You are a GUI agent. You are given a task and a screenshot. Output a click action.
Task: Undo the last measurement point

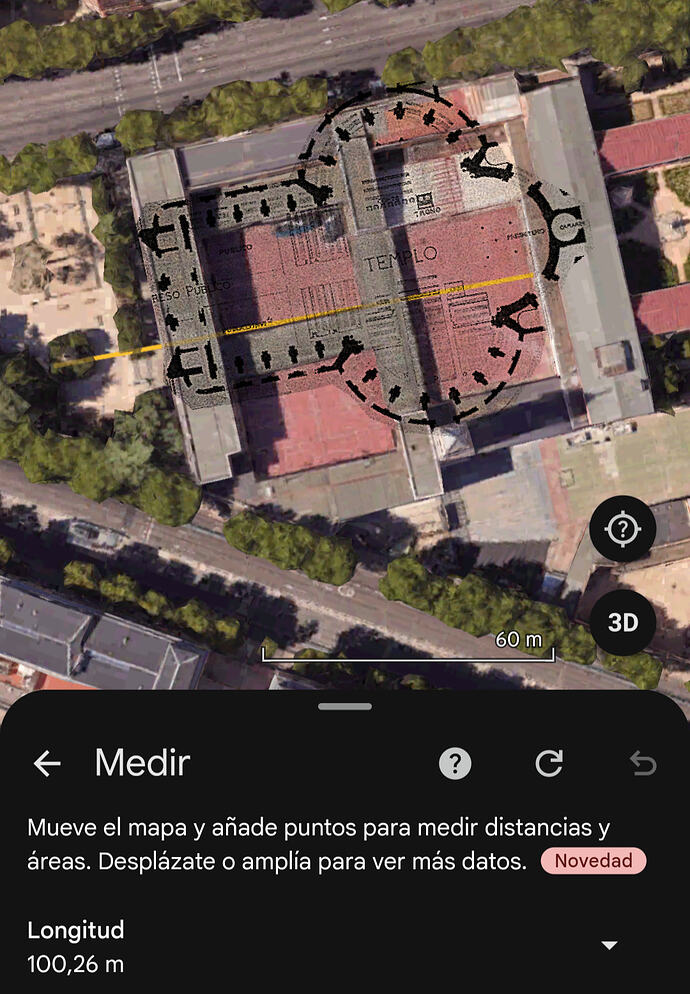[642, 764]
